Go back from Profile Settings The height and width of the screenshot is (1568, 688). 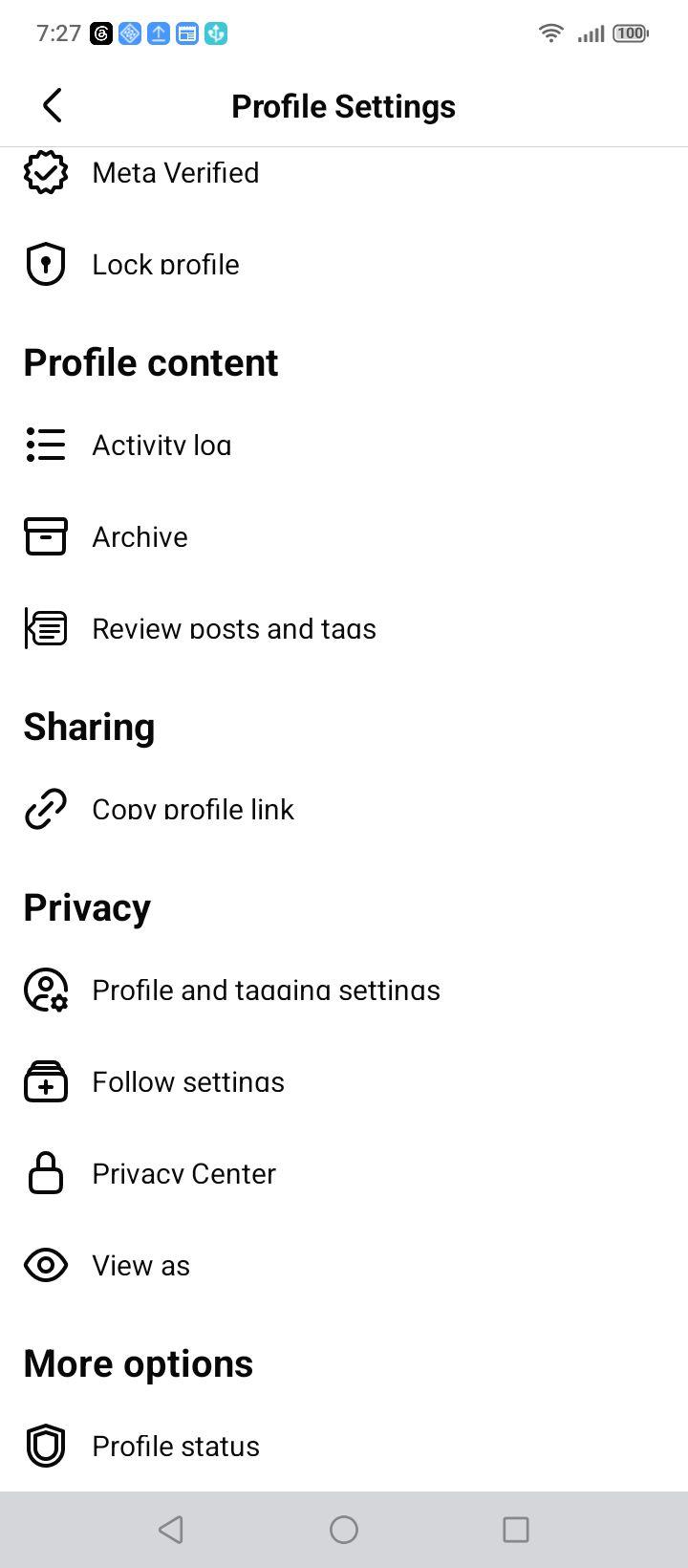point(53,105)
